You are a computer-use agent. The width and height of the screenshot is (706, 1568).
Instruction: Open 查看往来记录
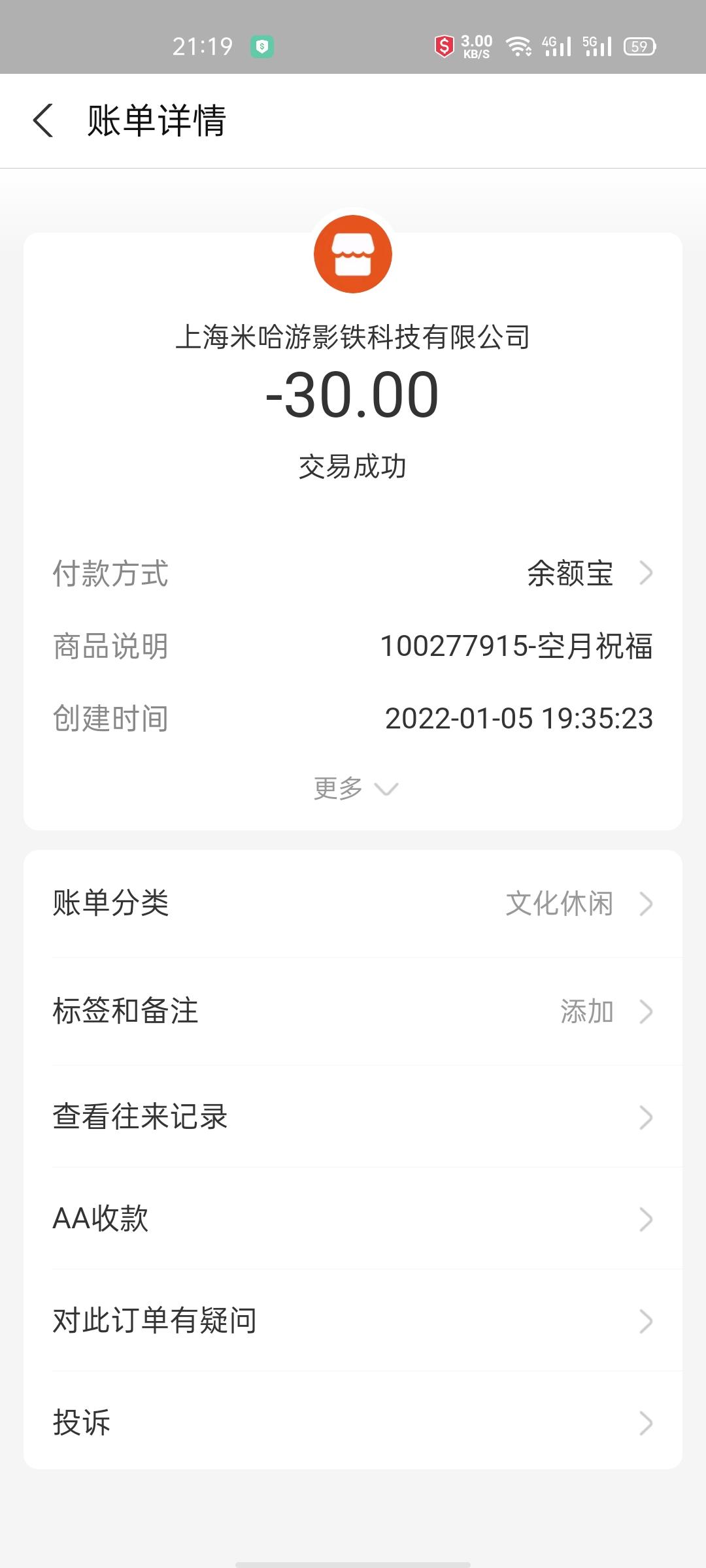pos(353,1117)
